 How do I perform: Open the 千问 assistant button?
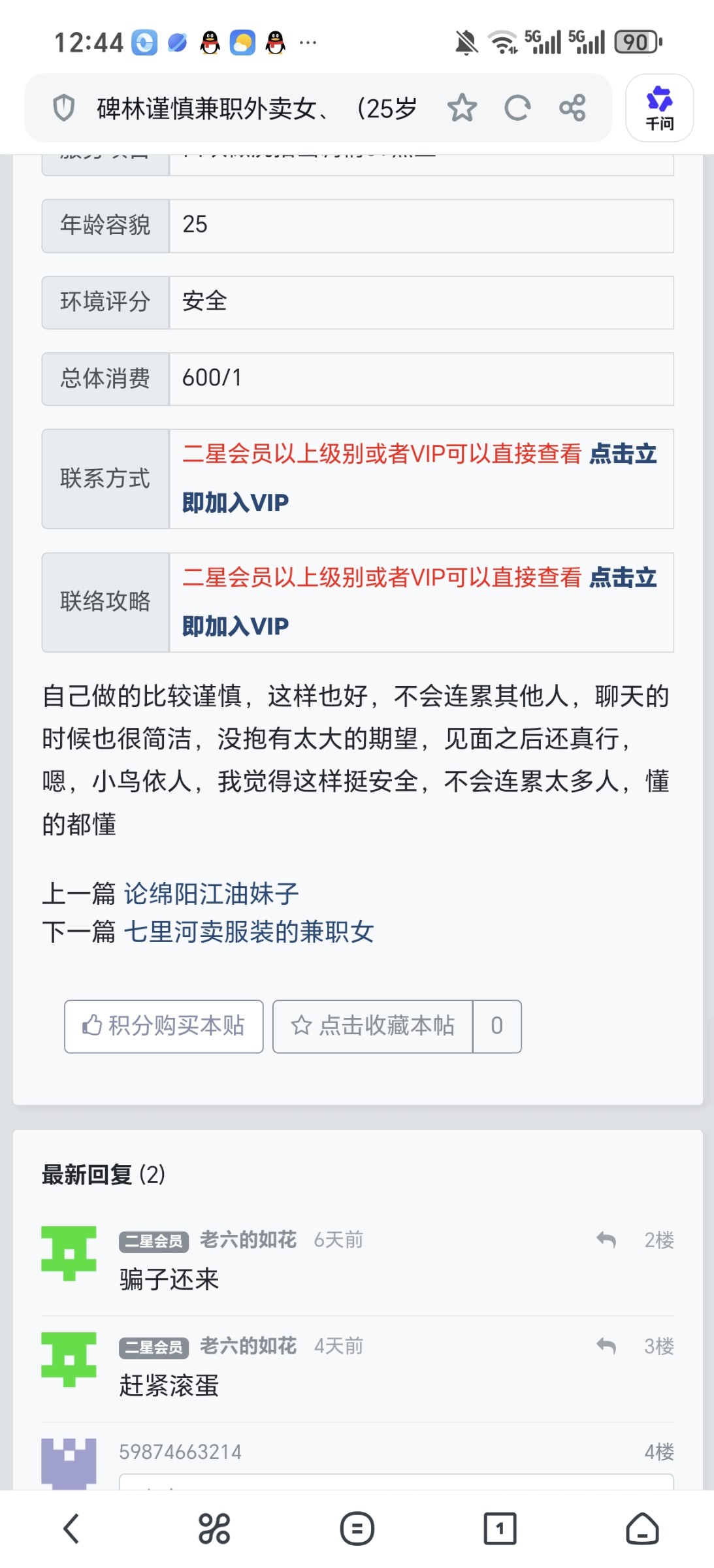tap(659, 108)
